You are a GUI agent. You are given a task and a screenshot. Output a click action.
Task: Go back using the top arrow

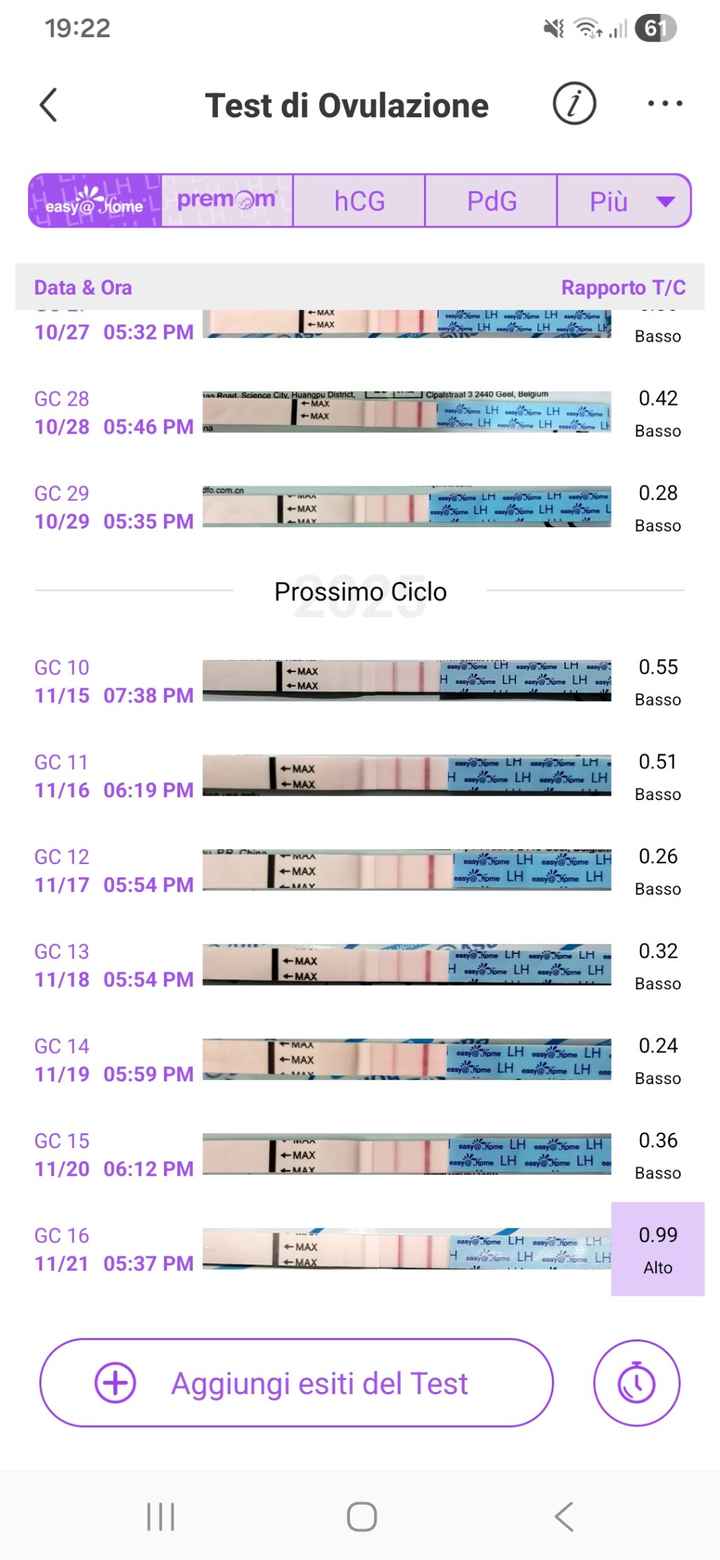click(x=48, y=105)
